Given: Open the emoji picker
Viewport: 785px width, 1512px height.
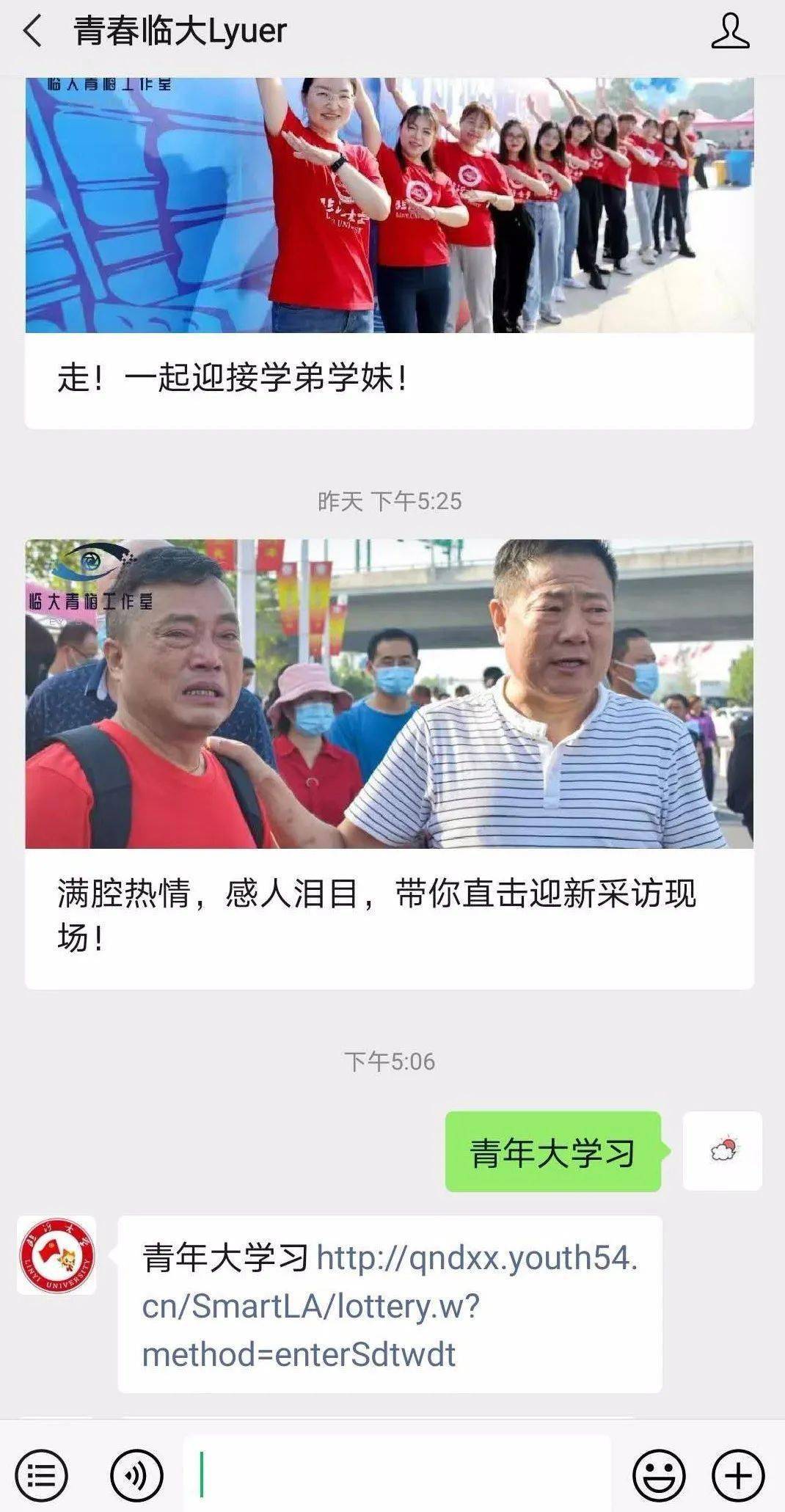Looking at the screenshot, I should [659, 1475].
